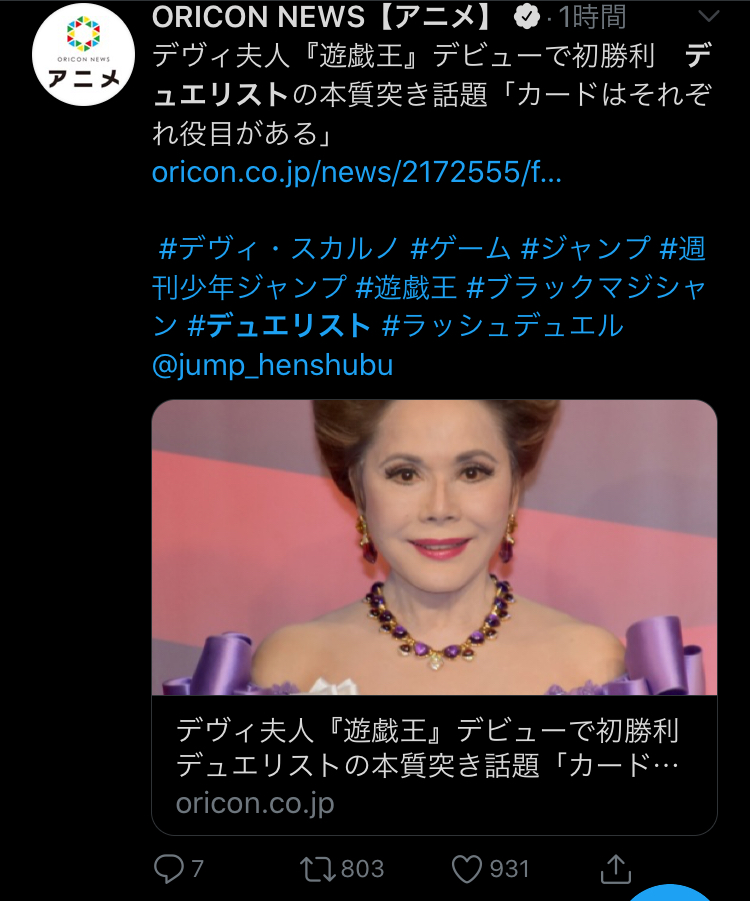The width and height of the screenshot is (750, 901).
Task: Visit the @jump_henshubu mention
Action: (272, 365)
